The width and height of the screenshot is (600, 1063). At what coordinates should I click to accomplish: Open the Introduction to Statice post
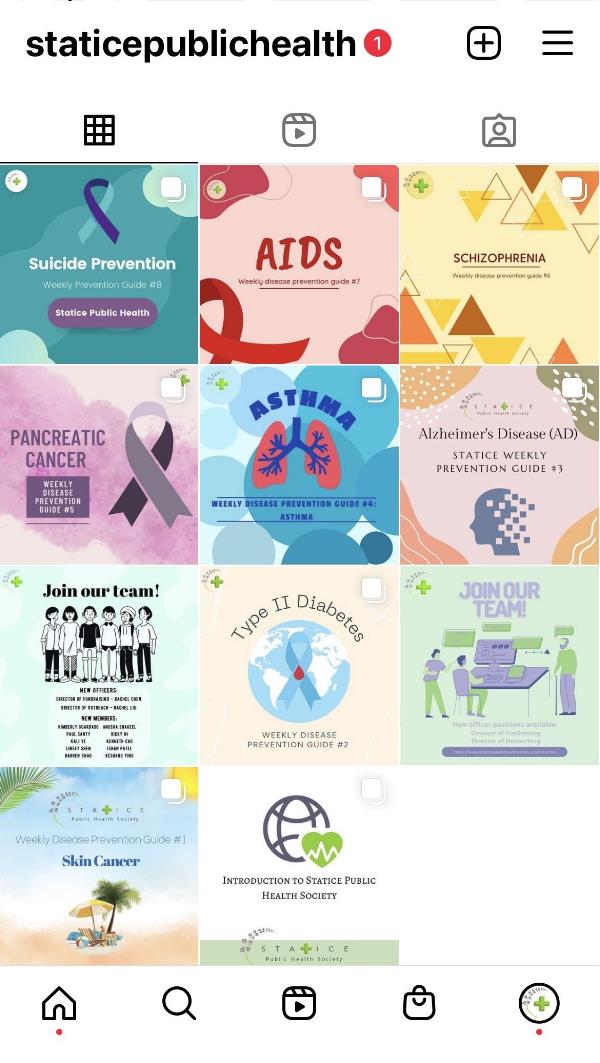(299, 865)
